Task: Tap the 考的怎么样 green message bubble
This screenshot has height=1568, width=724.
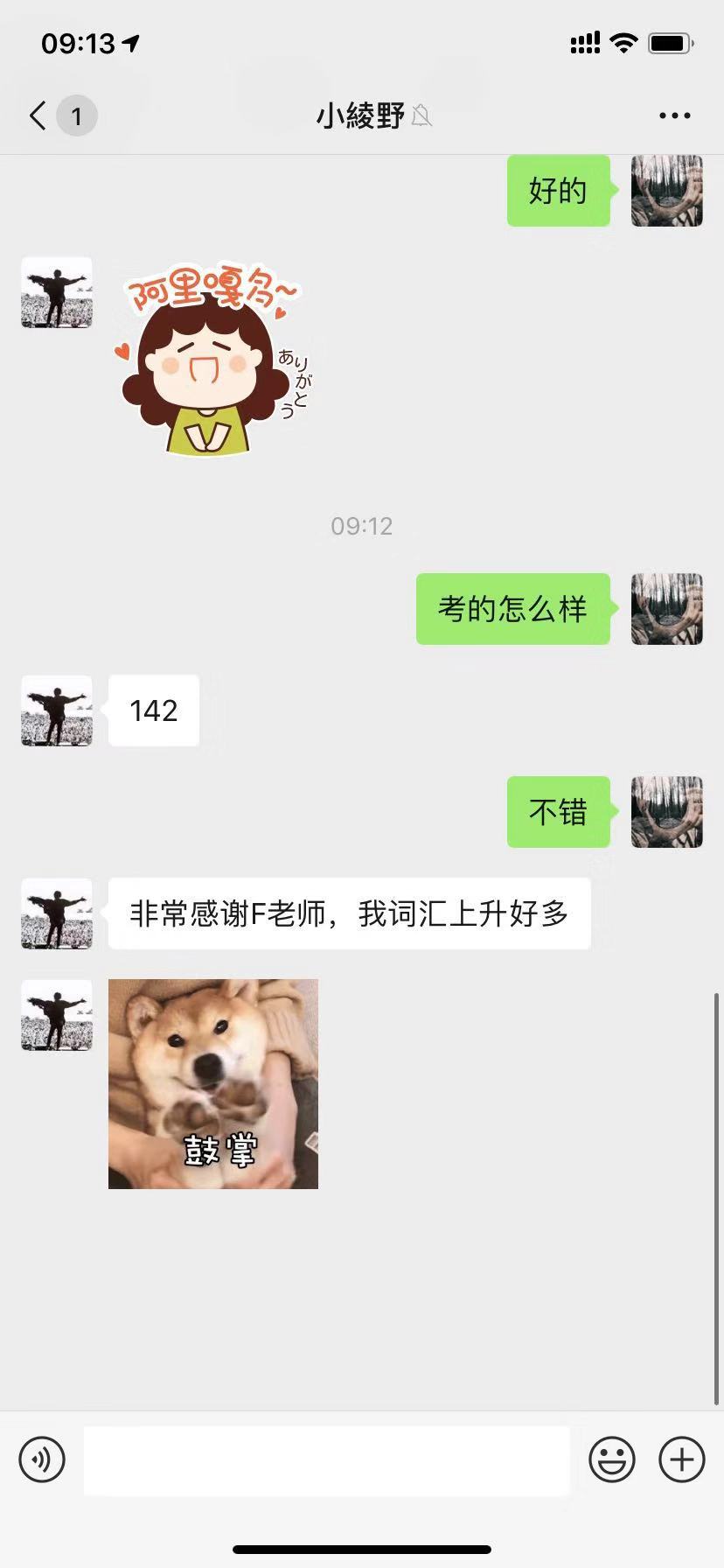Action: (513, 609)
